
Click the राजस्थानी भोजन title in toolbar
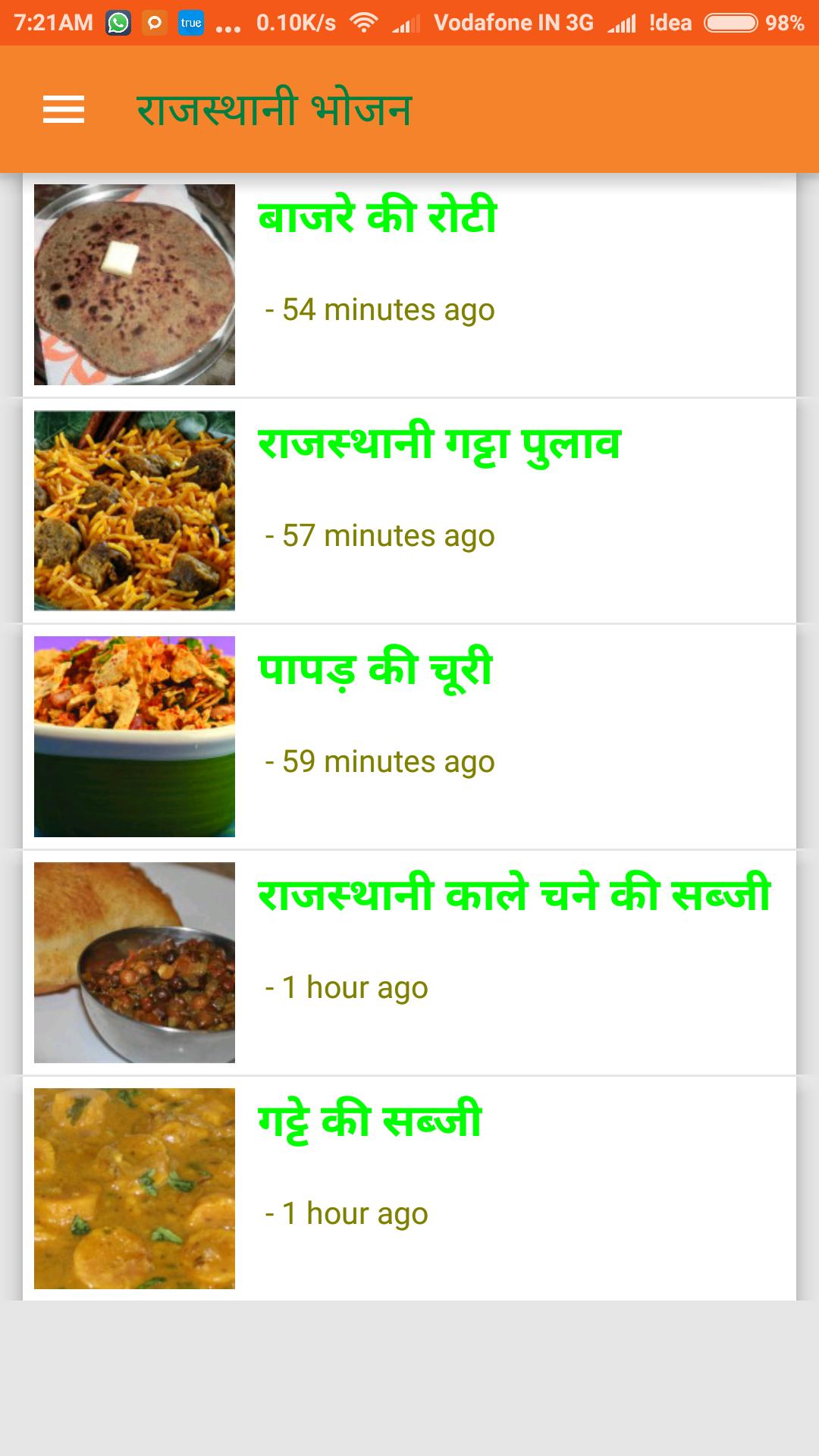(273, 109)
